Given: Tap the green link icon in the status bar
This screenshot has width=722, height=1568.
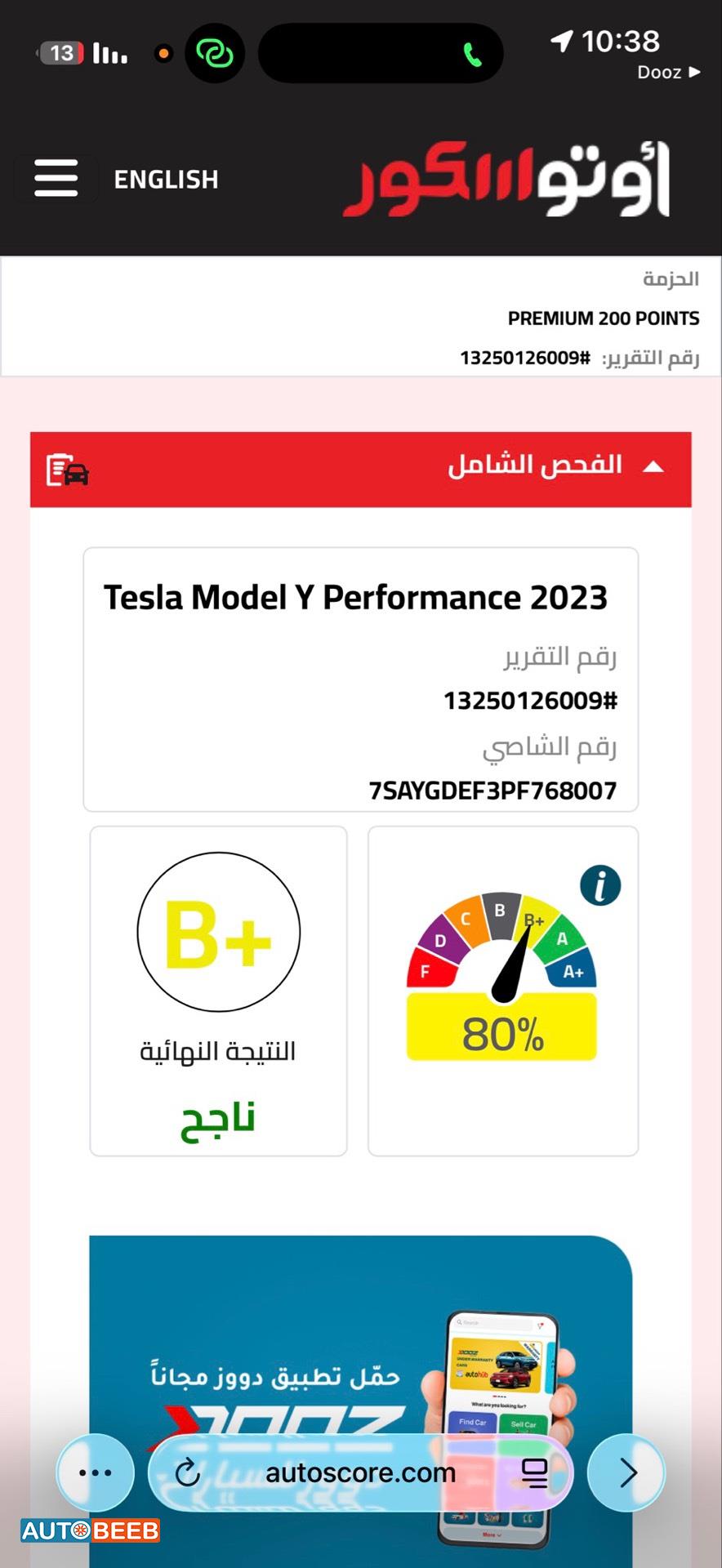Looking at the screenshot, I should coord(216,52).
